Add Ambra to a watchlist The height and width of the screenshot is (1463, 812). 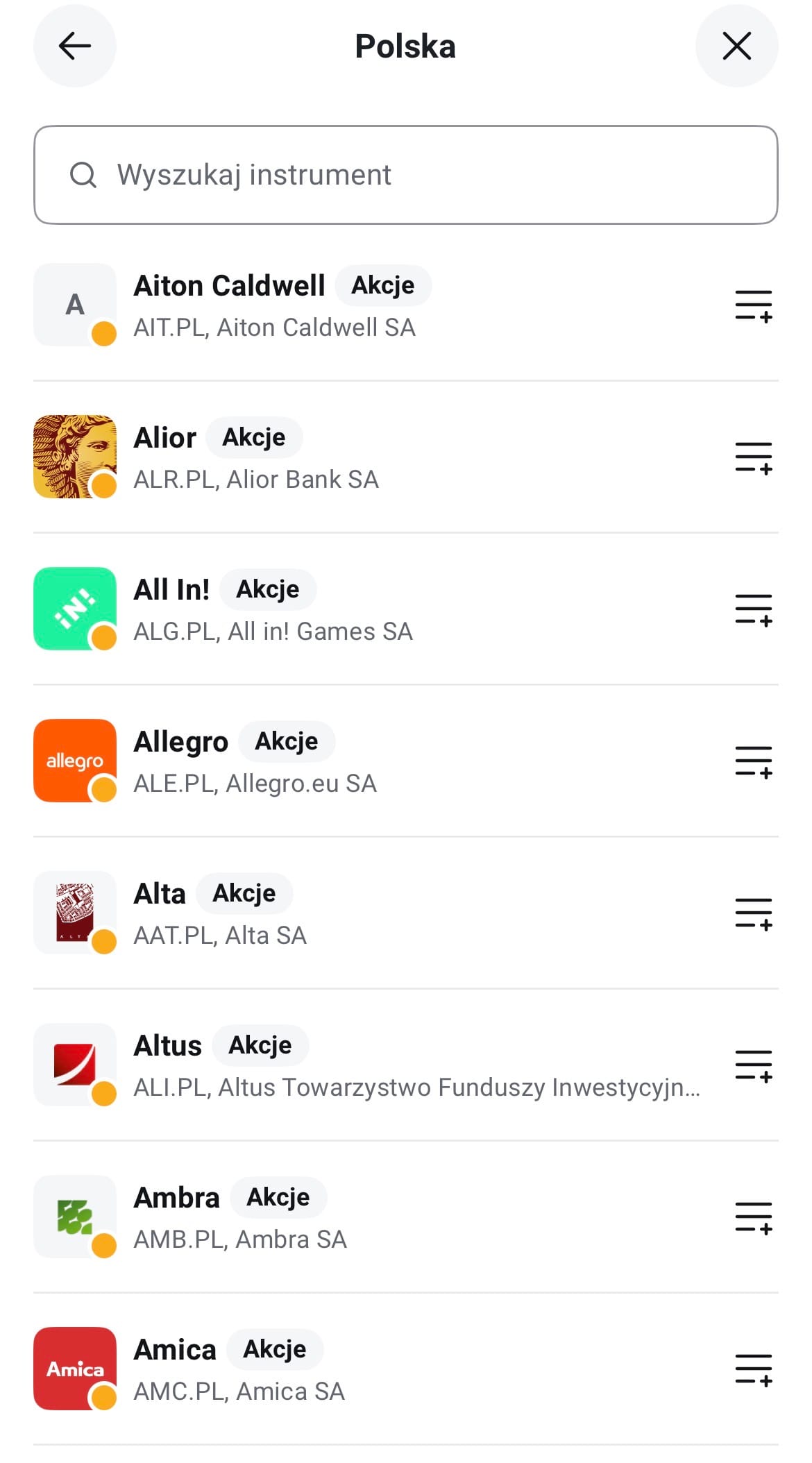pos(753,1217)
